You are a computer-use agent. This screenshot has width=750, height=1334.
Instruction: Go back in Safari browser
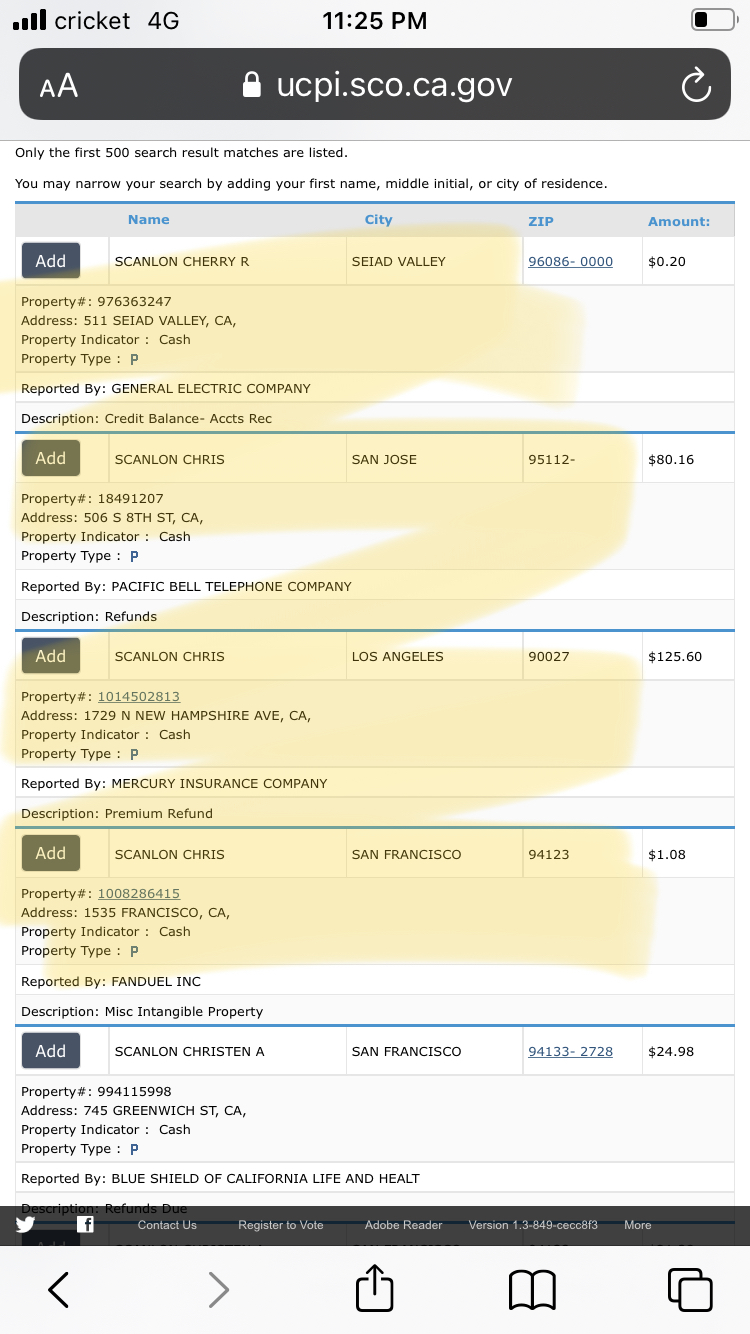coord(58,1290)
